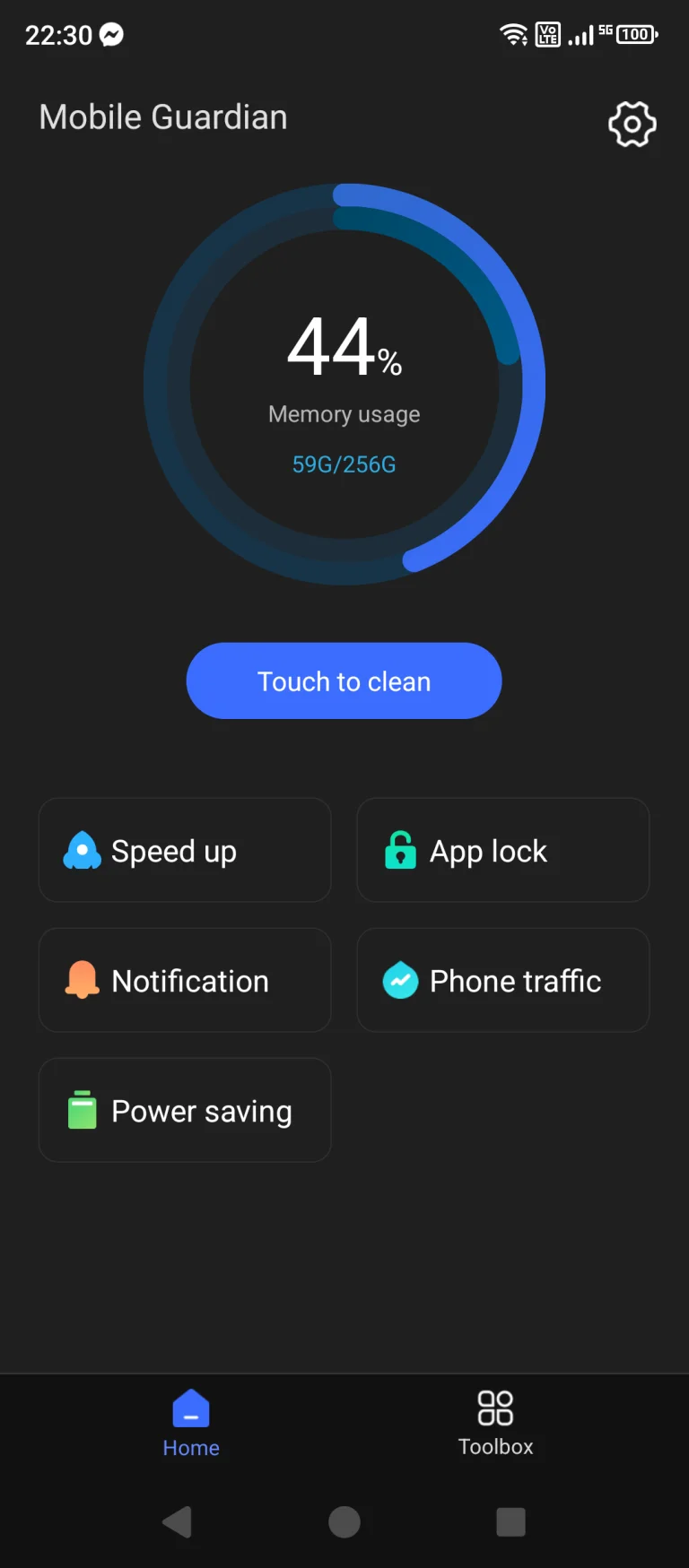Tap the Wi-Fi indicator in the status bar

click(513, 34)
